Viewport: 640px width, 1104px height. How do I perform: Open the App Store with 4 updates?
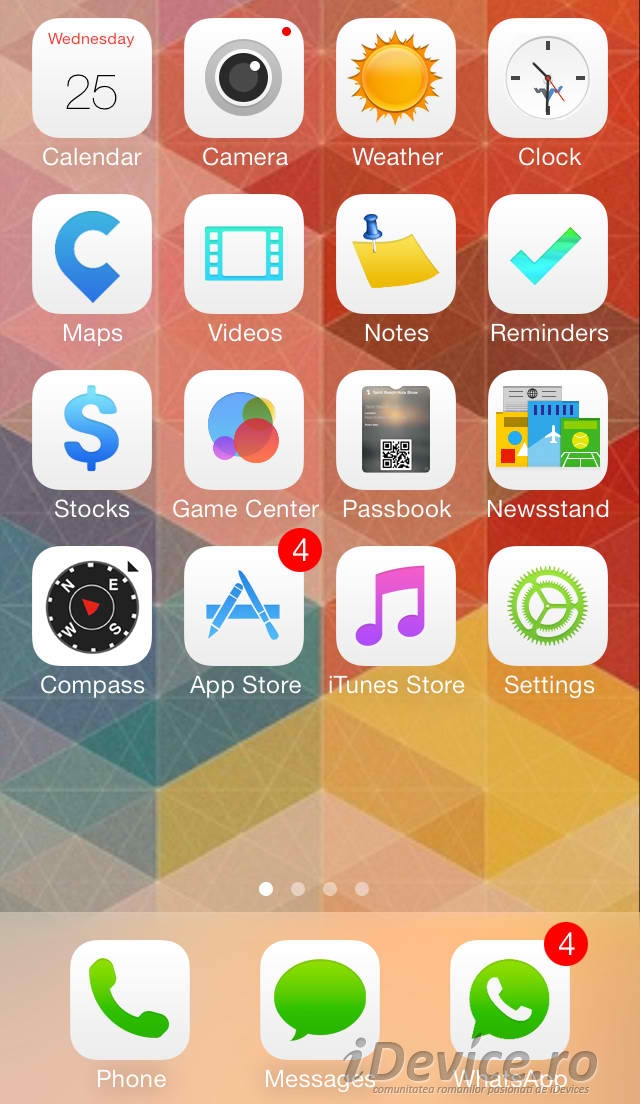click(x=244, y=606)
